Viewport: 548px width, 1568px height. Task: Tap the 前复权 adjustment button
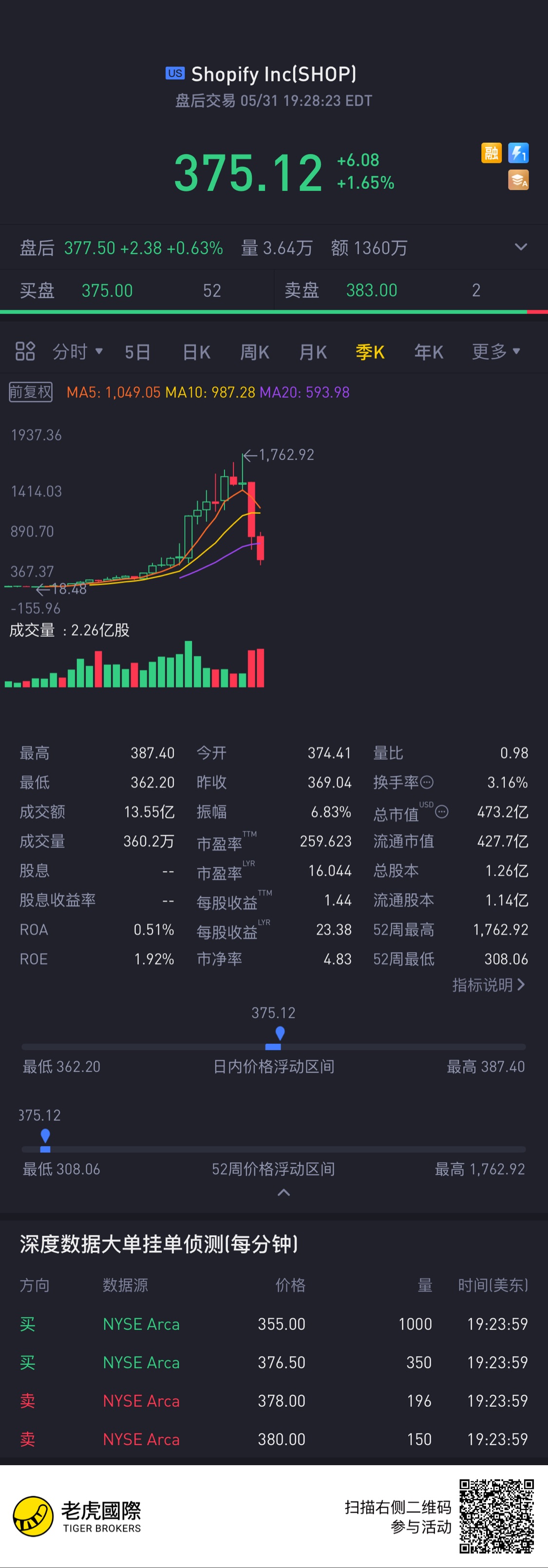(30, 392)
